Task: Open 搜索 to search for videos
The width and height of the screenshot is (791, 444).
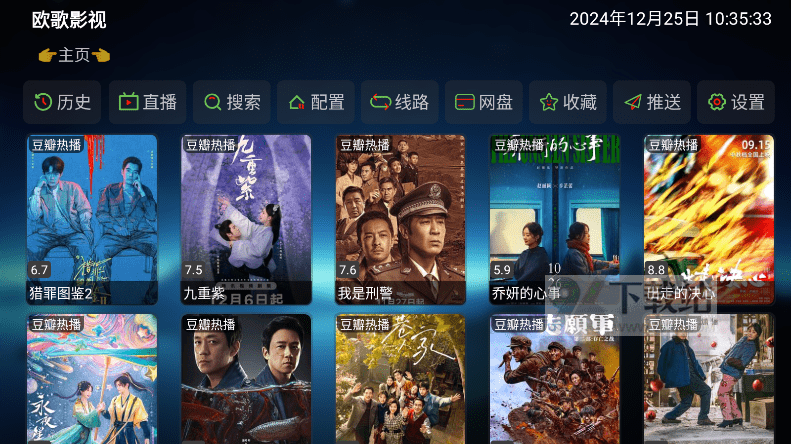Action: tap(231, 102)
